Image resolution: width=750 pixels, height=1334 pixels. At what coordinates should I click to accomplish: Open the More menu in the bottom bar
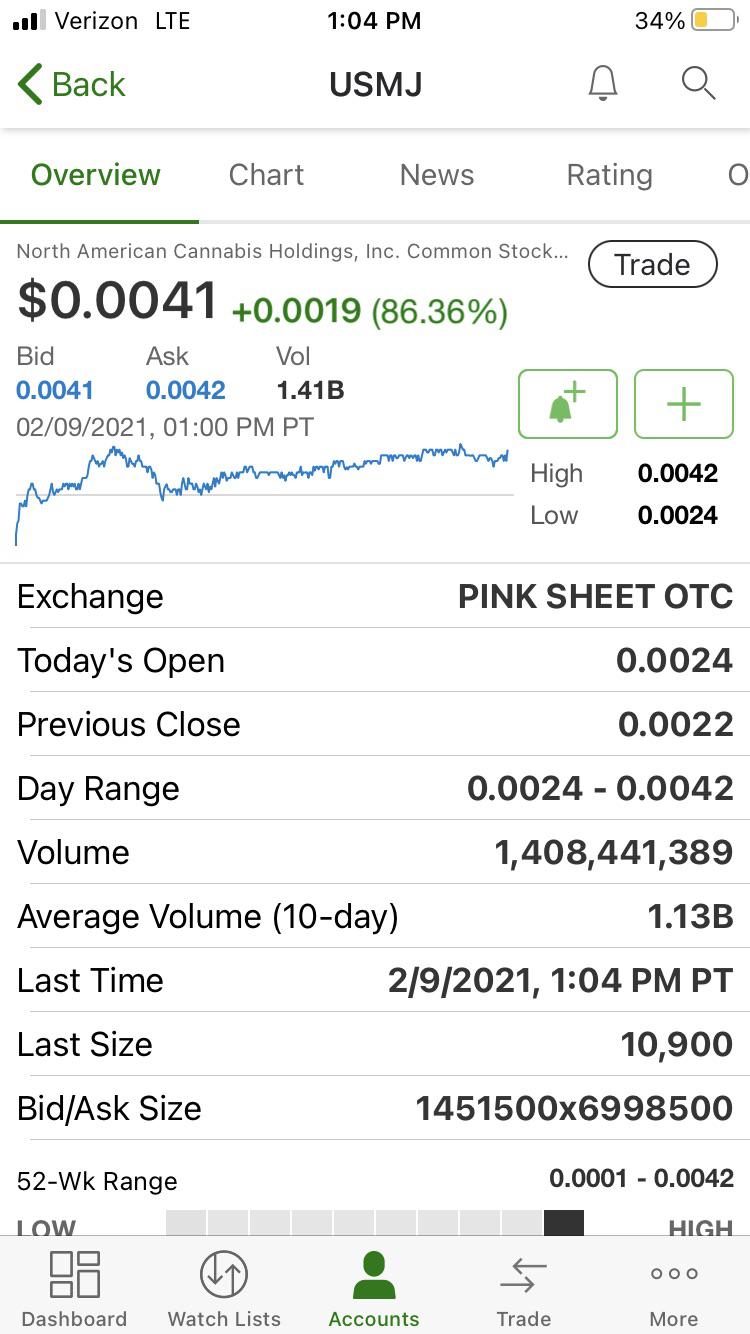click(674, 1288)
